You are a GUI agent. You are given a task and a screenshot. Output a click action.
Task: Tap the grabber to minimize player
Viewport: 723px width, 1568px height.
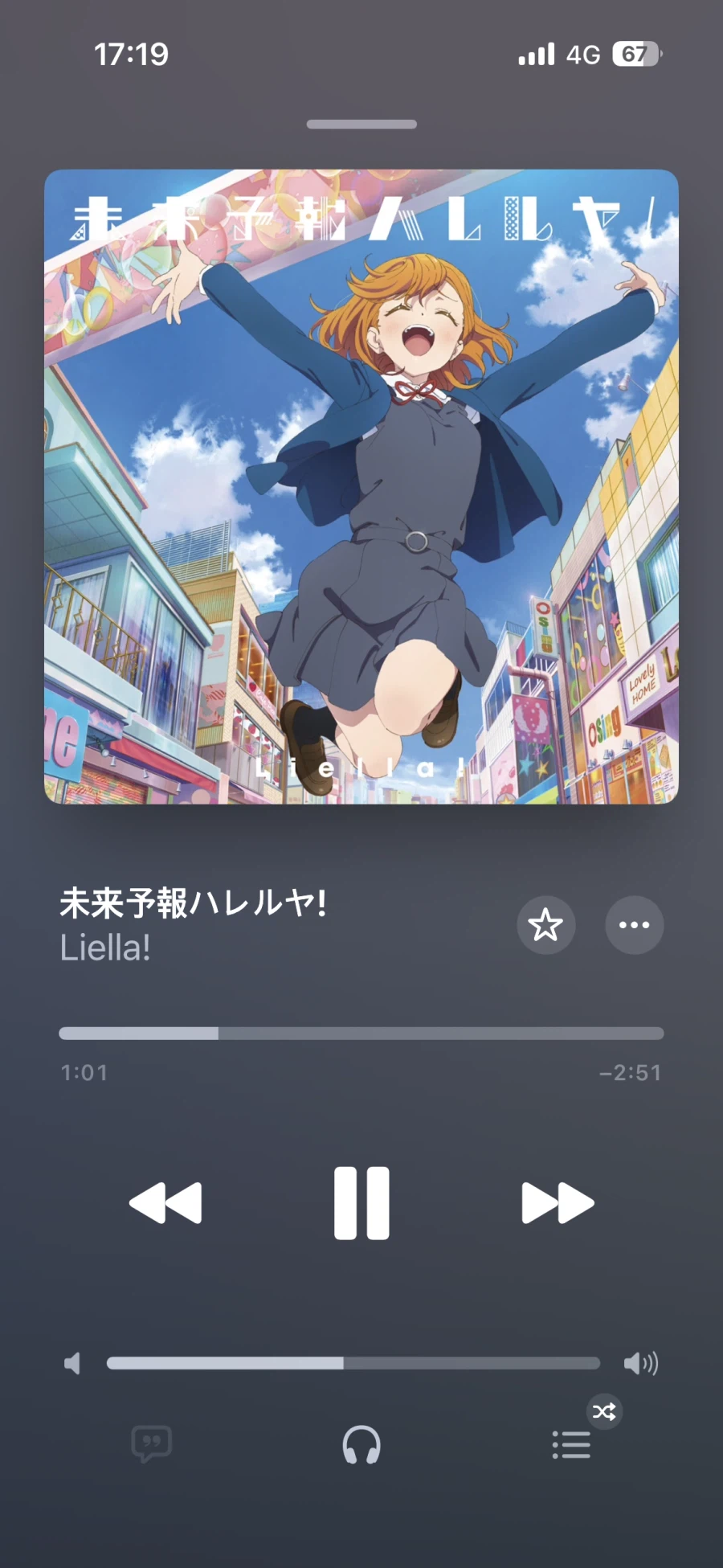point(361,125)
